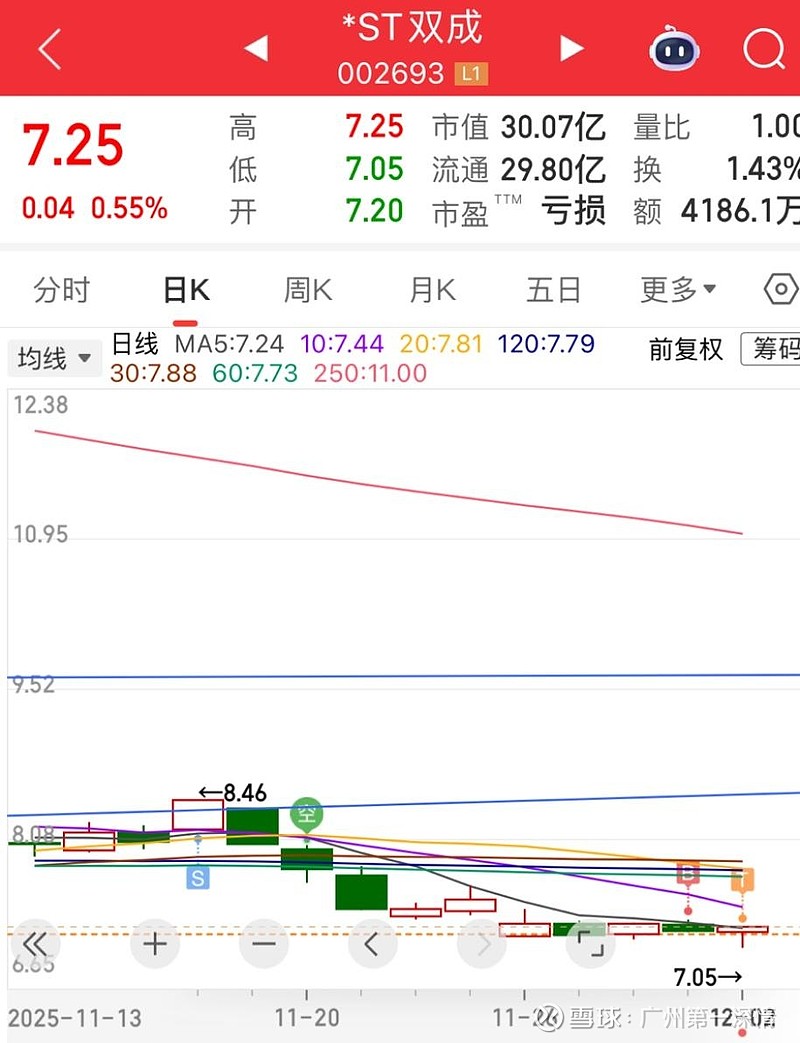Screen dimensions: 800x1043
Task: Expand the 更多 period dropdown
Action: [678, 290]
